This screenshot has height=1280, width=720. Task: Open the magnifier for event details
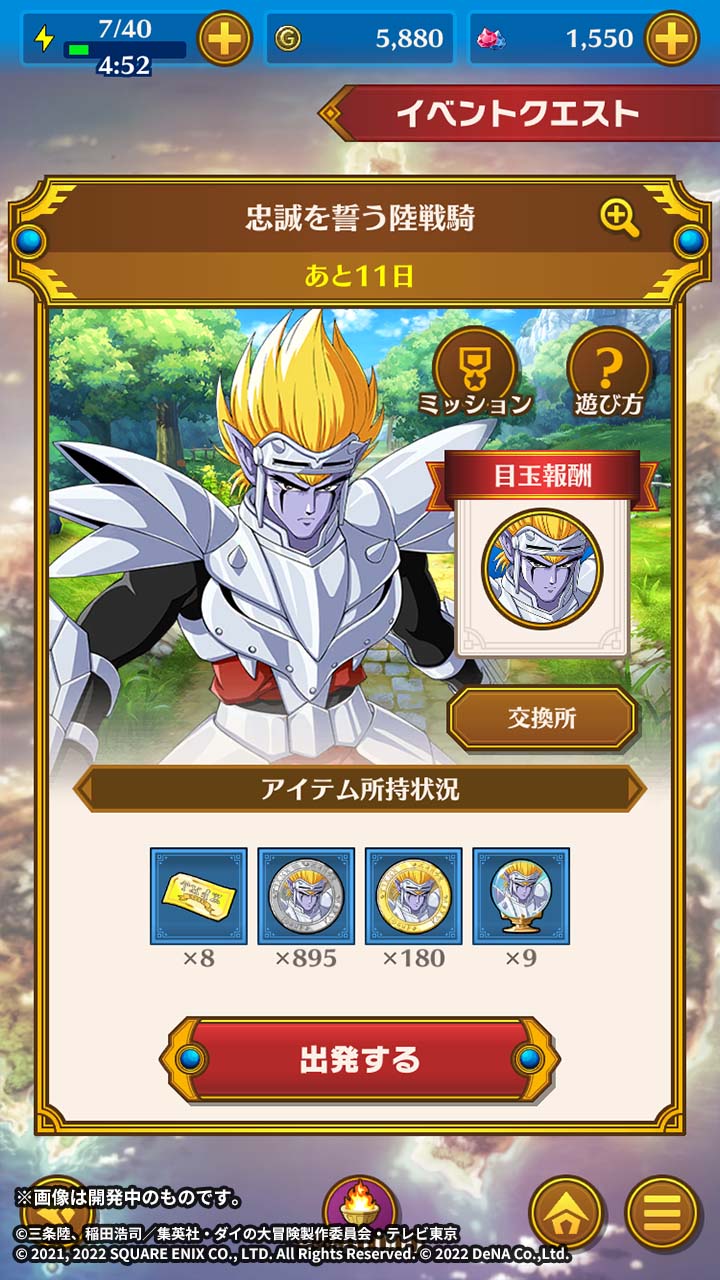(619, 216)
